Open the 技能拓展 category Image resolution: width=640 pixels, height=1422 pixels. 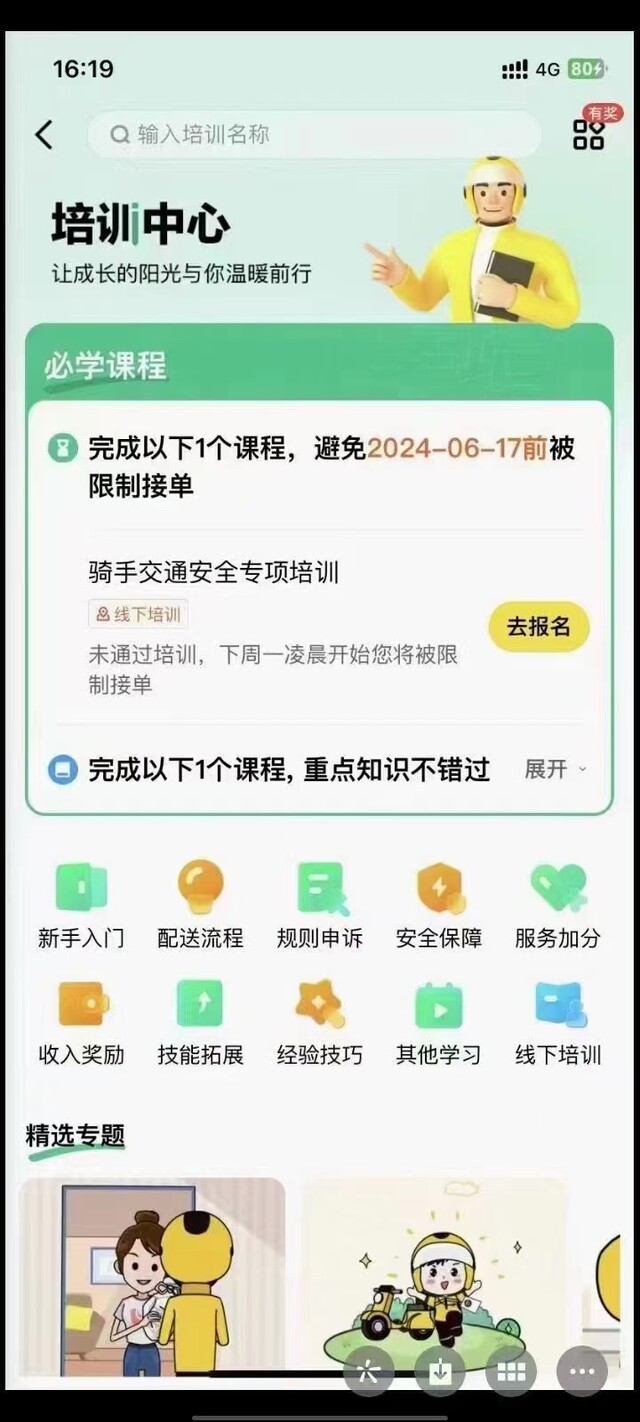click(x=200, y=1022)
